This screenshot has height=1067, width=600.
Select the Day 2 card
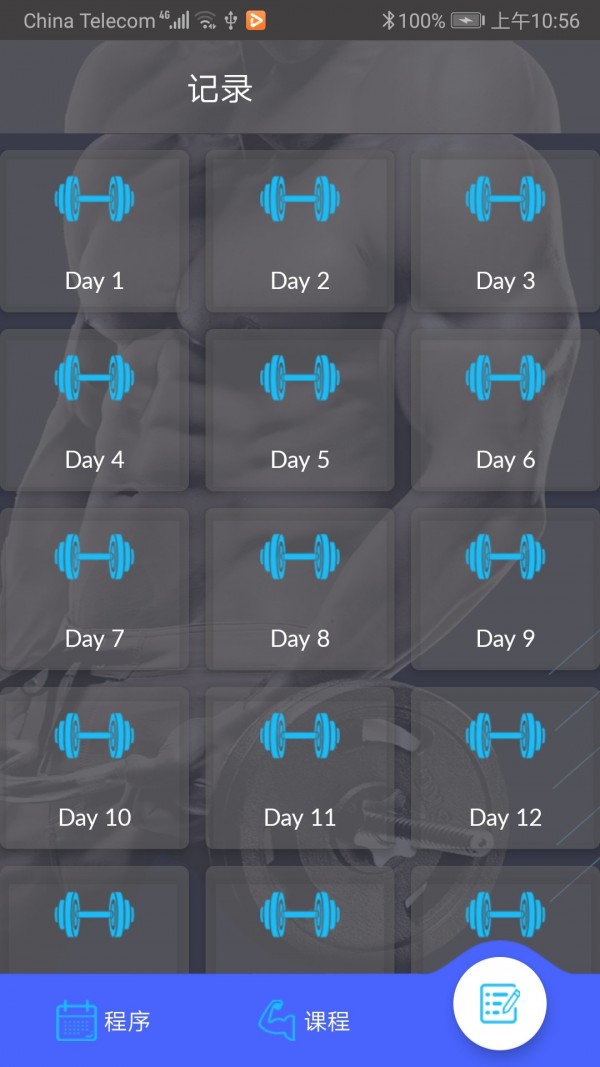[300, 232]
